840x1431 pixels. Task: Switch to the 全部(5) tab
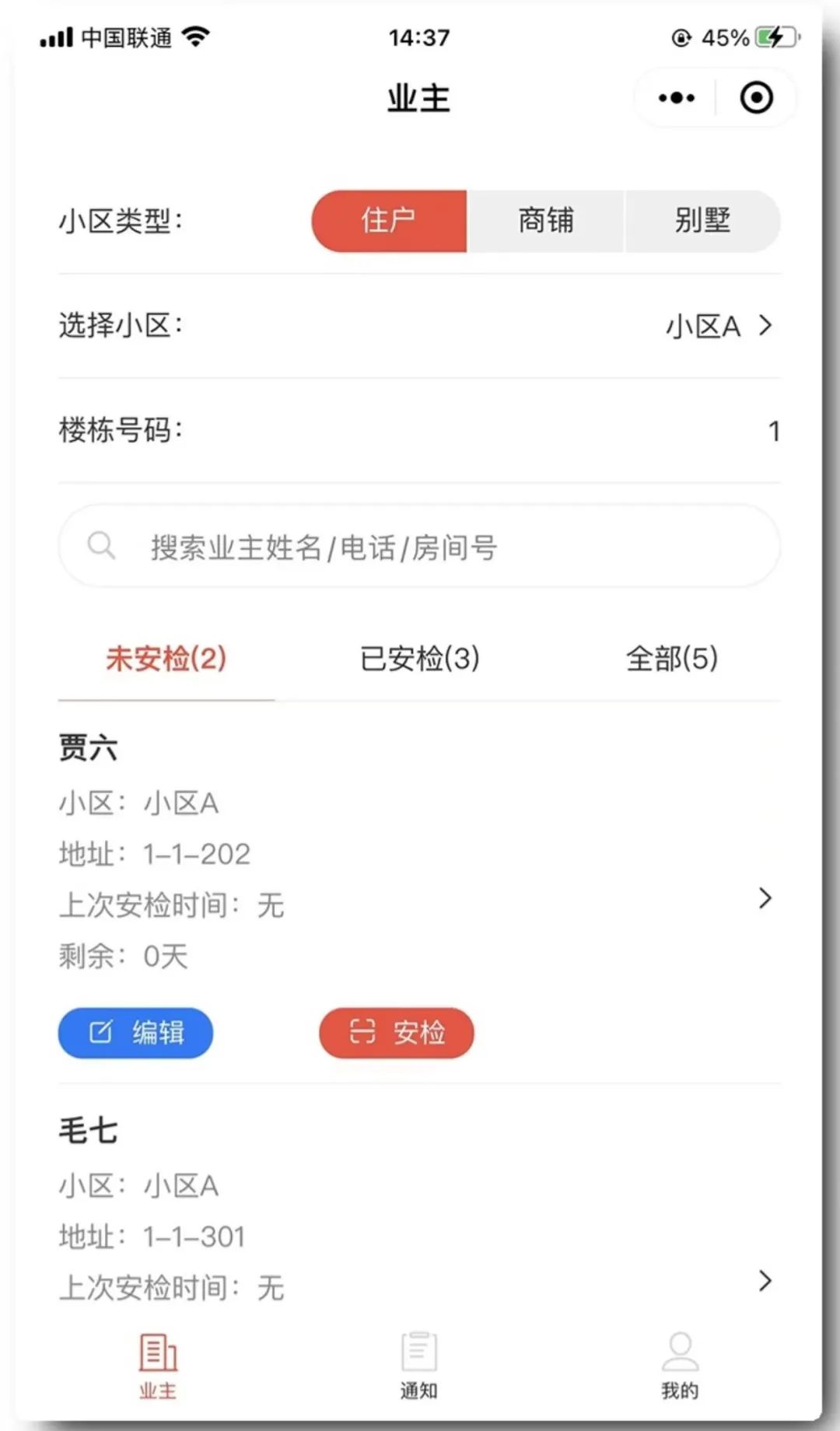click(x=672, y=660)
